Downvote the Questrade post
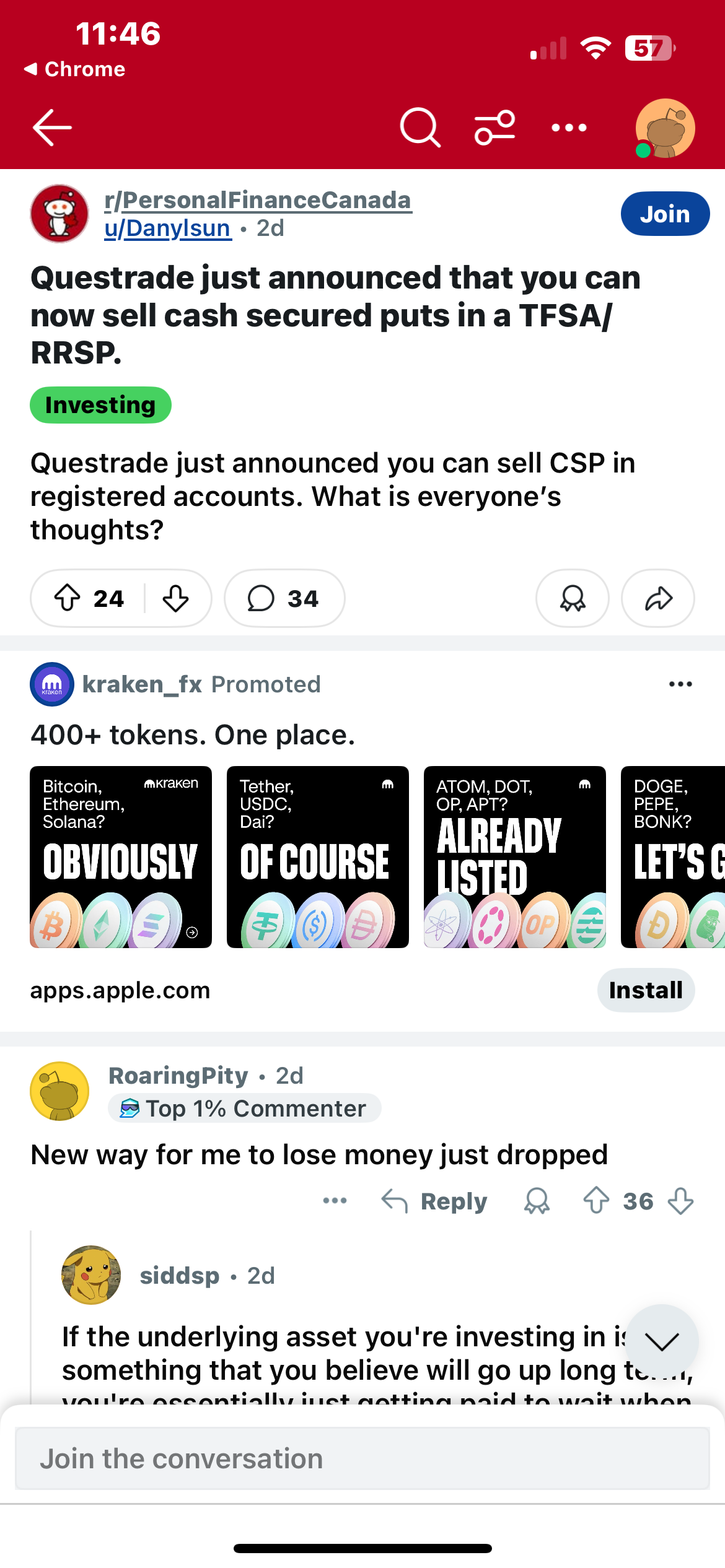The width and height of the screenshot is (725, 1568). coord(176,598)
